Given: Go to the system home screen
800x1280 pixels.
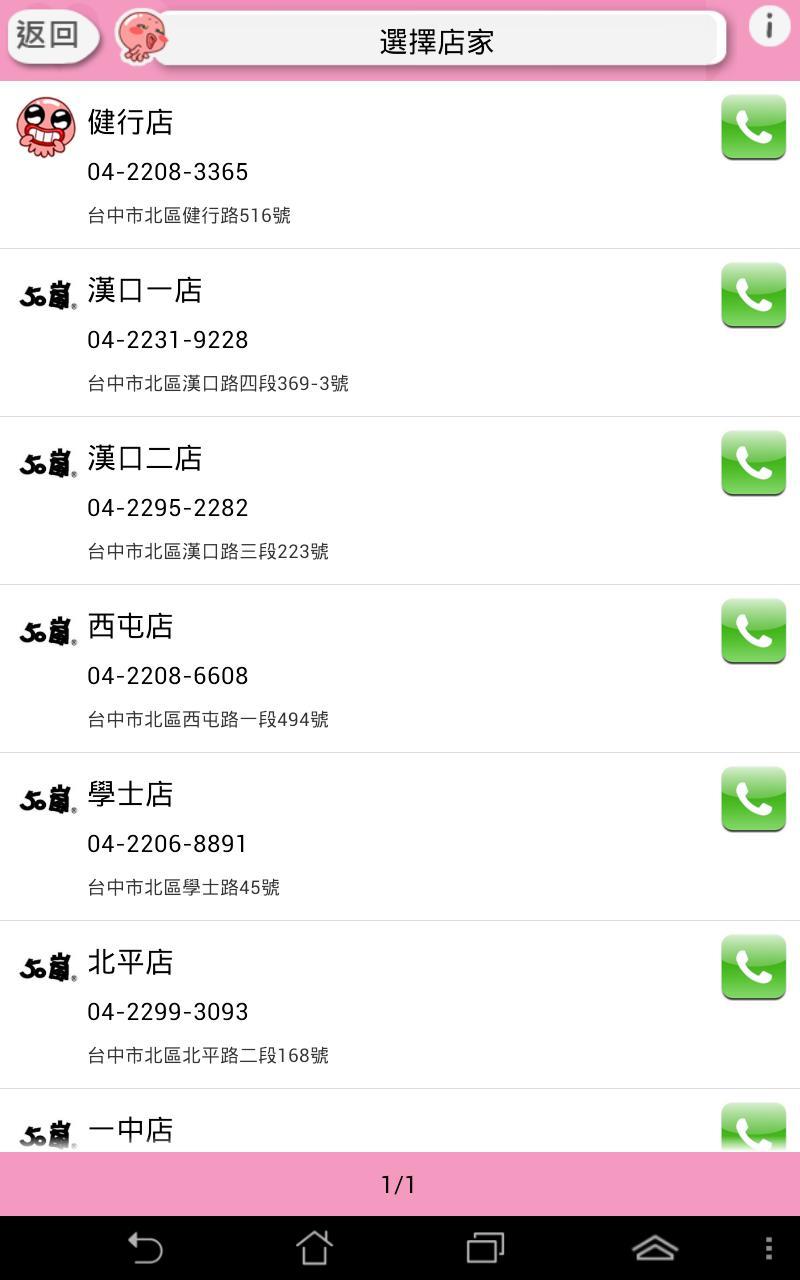Looking at the screenshot, I should (x=314, y=1248).
